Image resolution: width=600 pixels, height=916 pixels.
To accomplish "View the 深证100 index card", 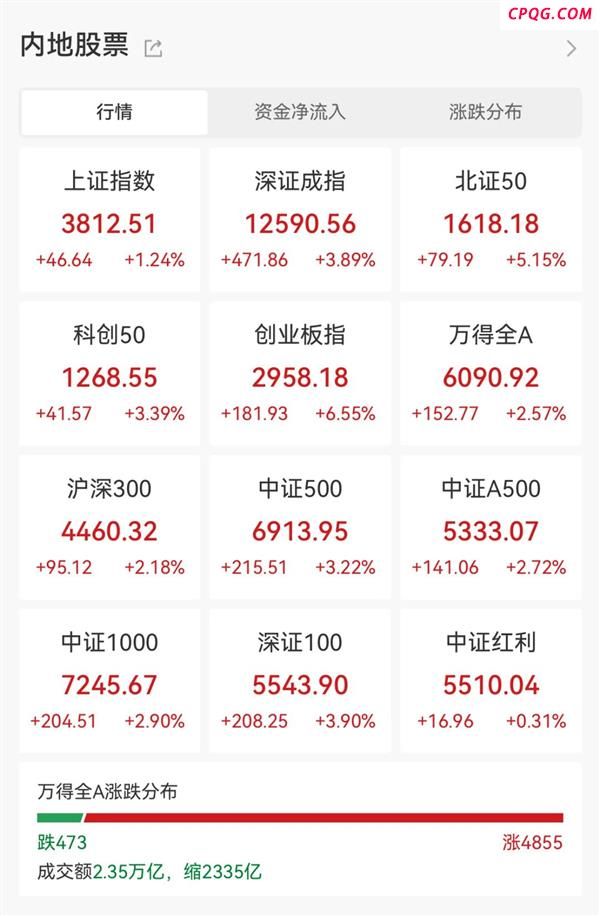I will (x=300, y=681).
